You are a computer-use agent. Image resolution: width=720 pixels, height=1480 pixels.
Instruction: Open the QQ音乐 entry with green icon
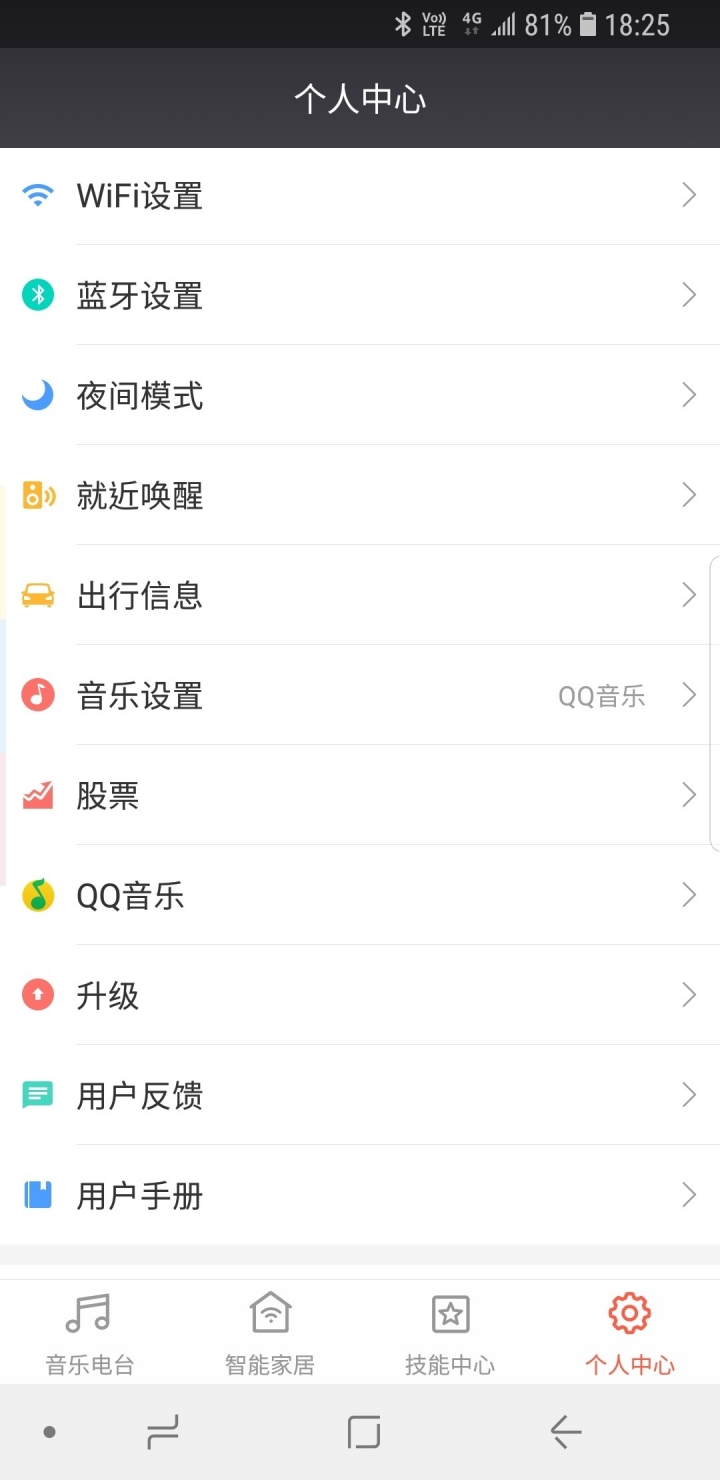360,895
